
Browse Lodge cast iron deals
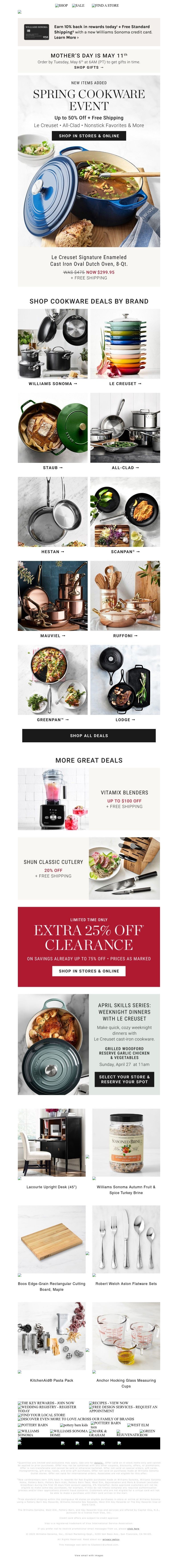tap(125, 719)
